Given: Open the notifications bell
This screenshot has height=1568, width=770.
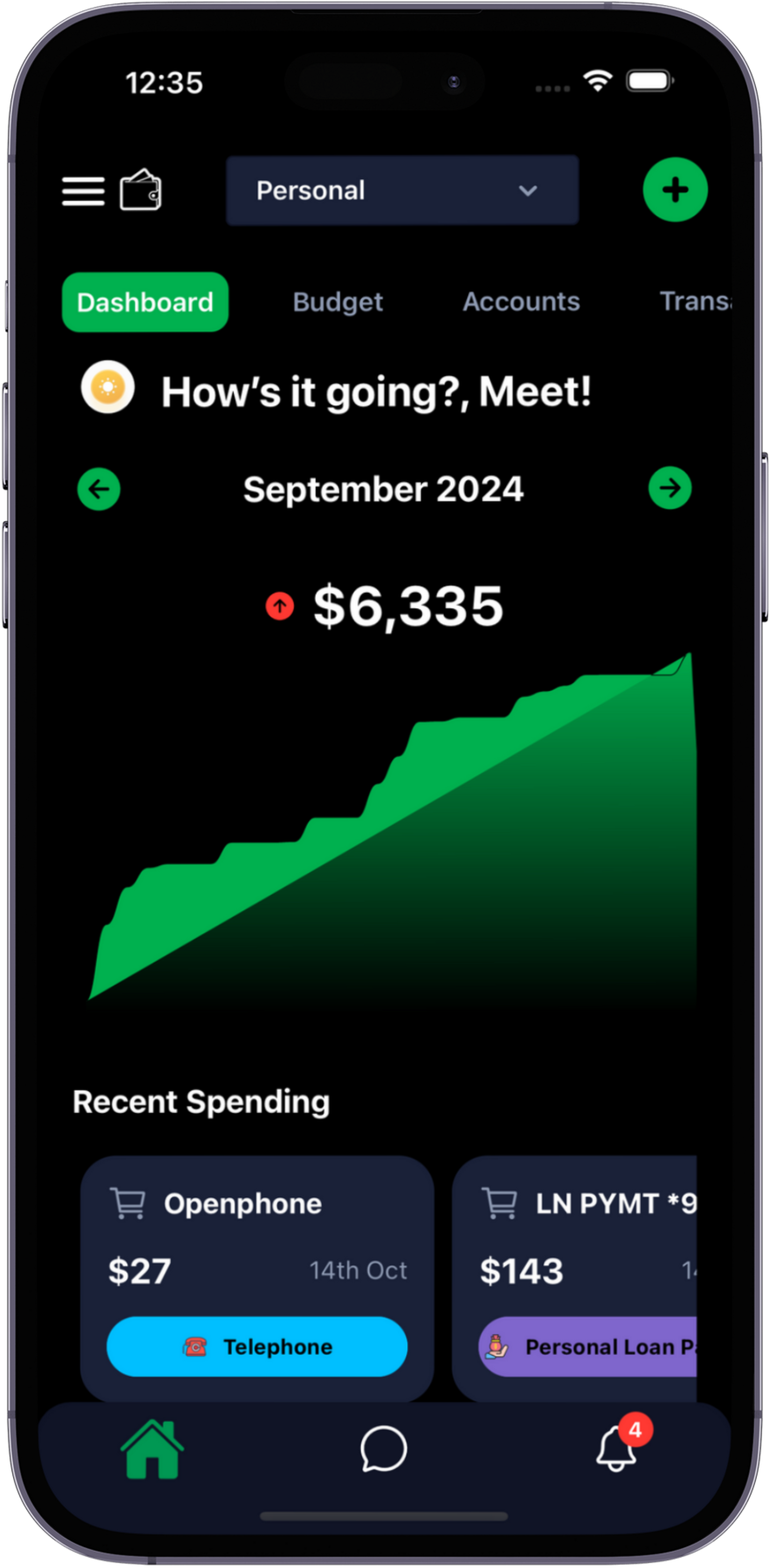Looking at the screenshot, I should (x=616, y=1450).
